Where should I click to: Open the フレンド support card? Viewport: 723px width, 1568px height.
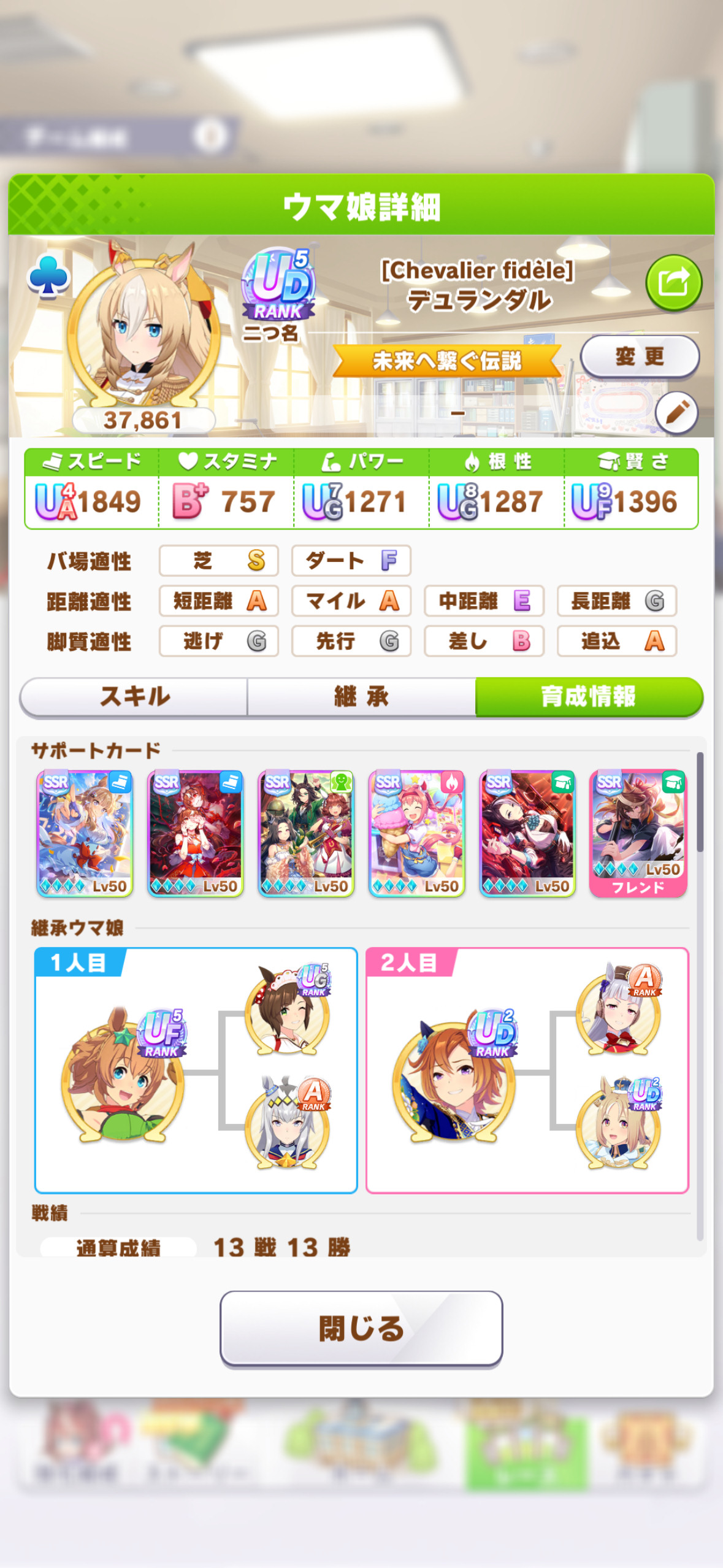[x=638, y=834]
